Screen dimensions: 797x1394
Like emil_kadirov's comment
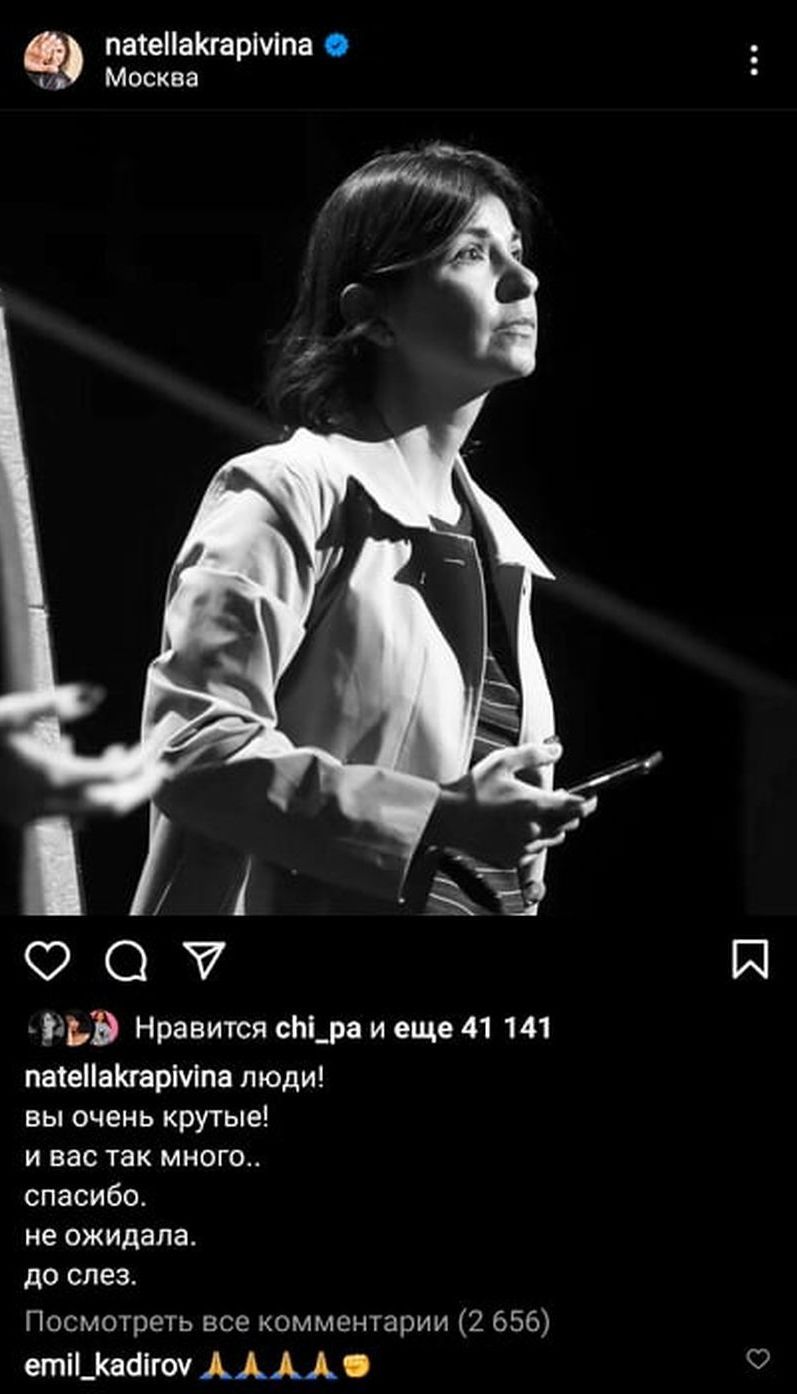point(759,1359)
